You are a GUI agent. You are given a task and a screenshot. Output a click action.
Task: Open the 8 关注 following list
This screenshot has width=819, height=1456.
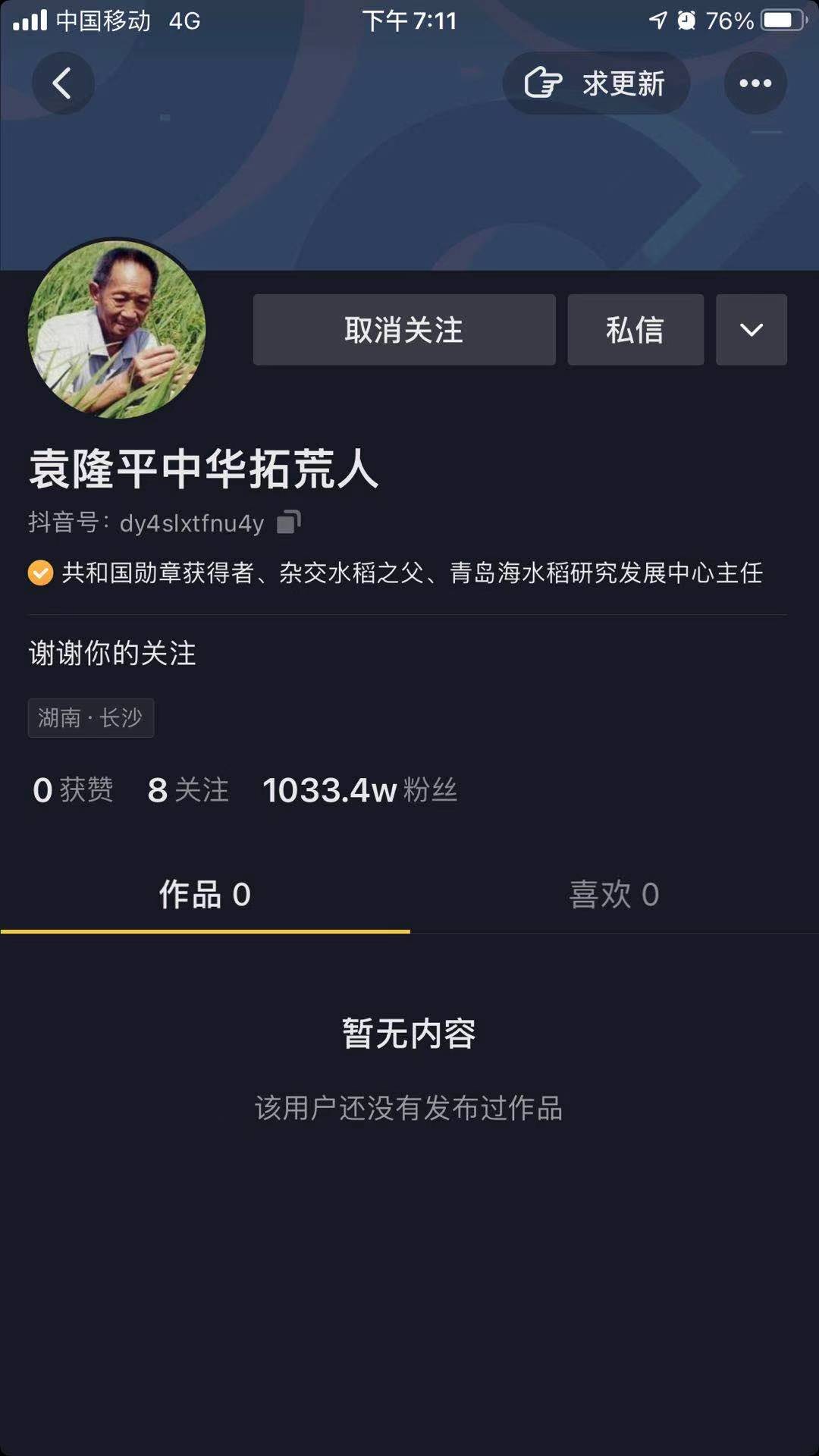pyautogui.click(x=188, y=790)
